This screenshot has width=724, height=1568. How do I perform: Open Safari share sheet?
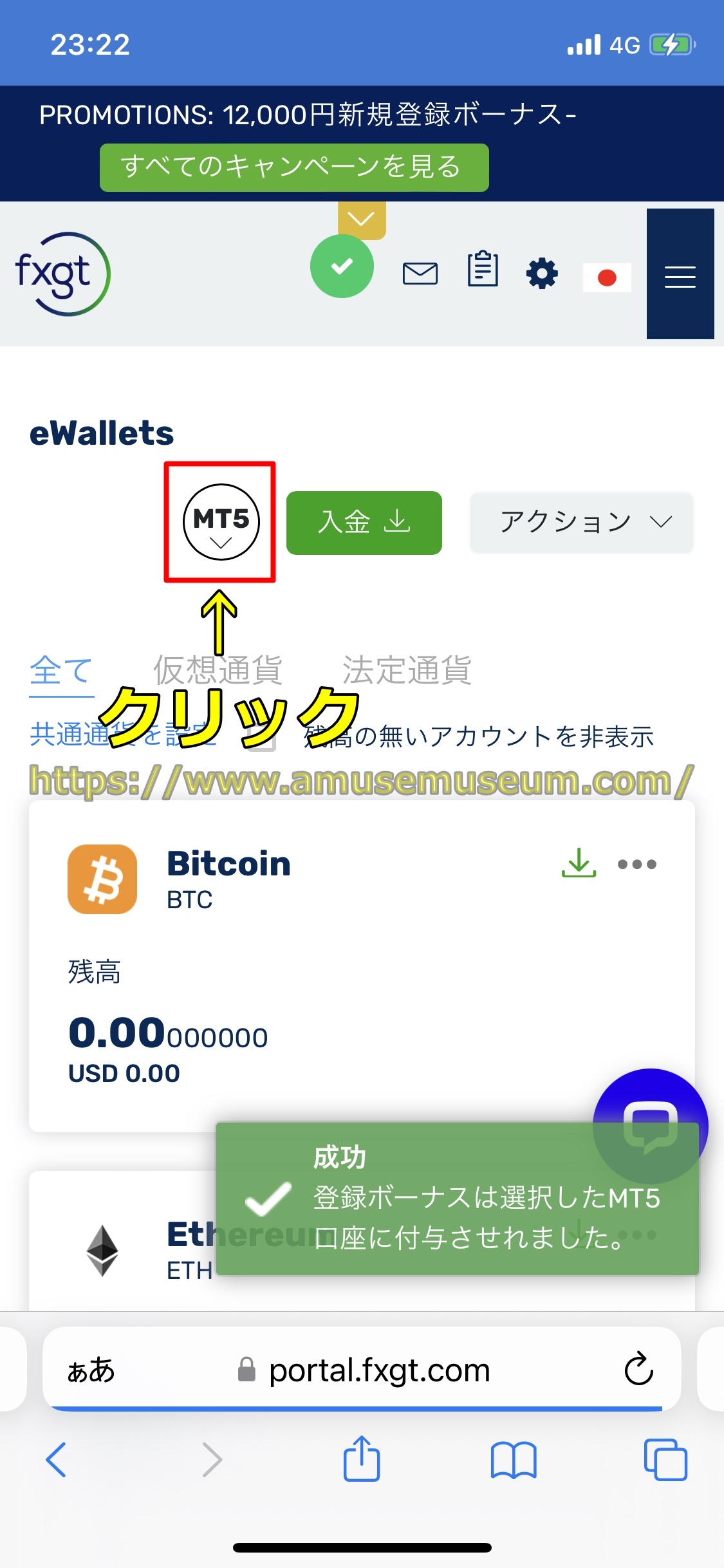(x=362, y=1459)
